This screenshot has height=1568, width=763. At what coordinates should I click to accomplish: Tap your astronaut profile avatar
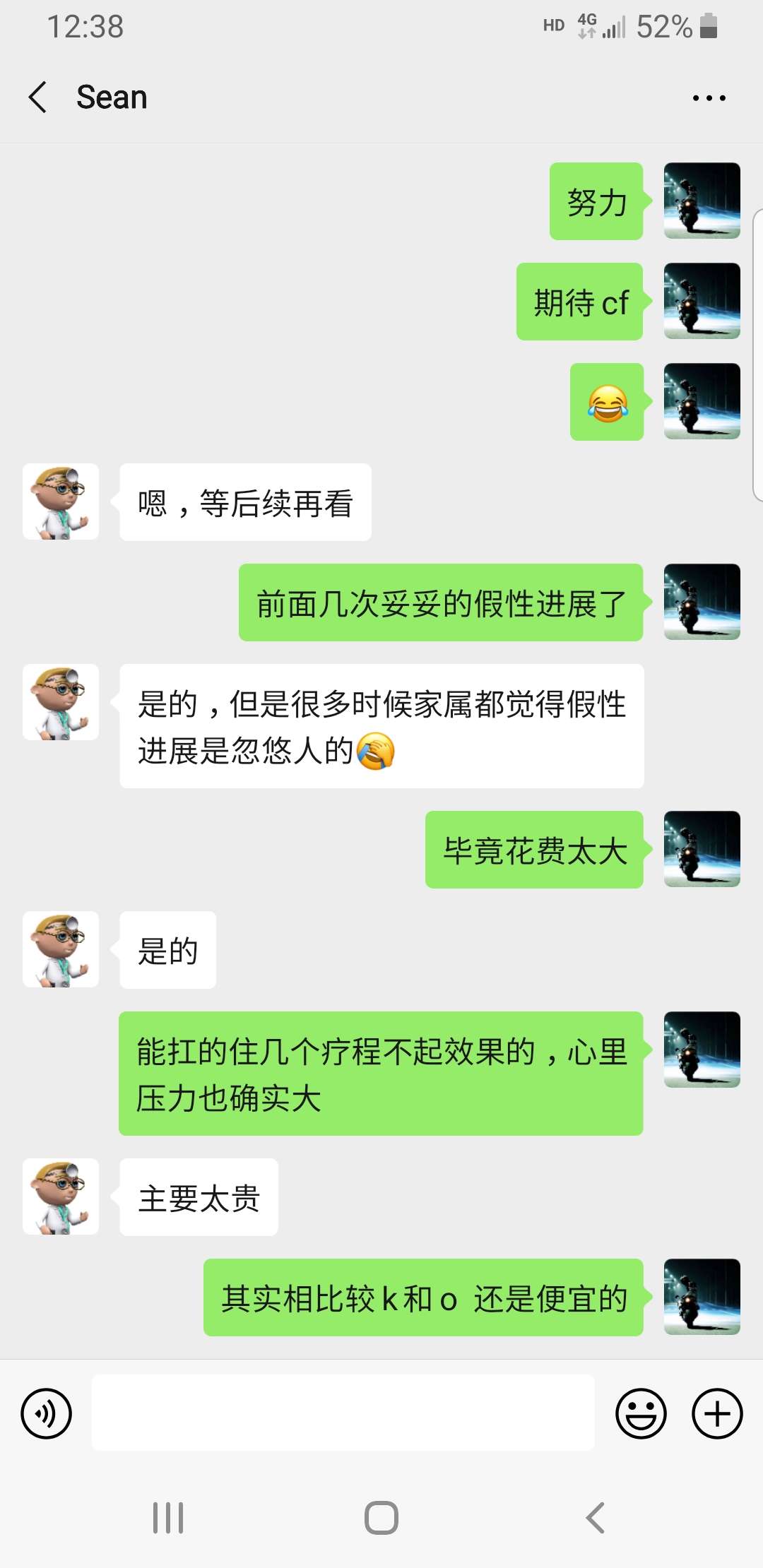(x=702, y=200)
